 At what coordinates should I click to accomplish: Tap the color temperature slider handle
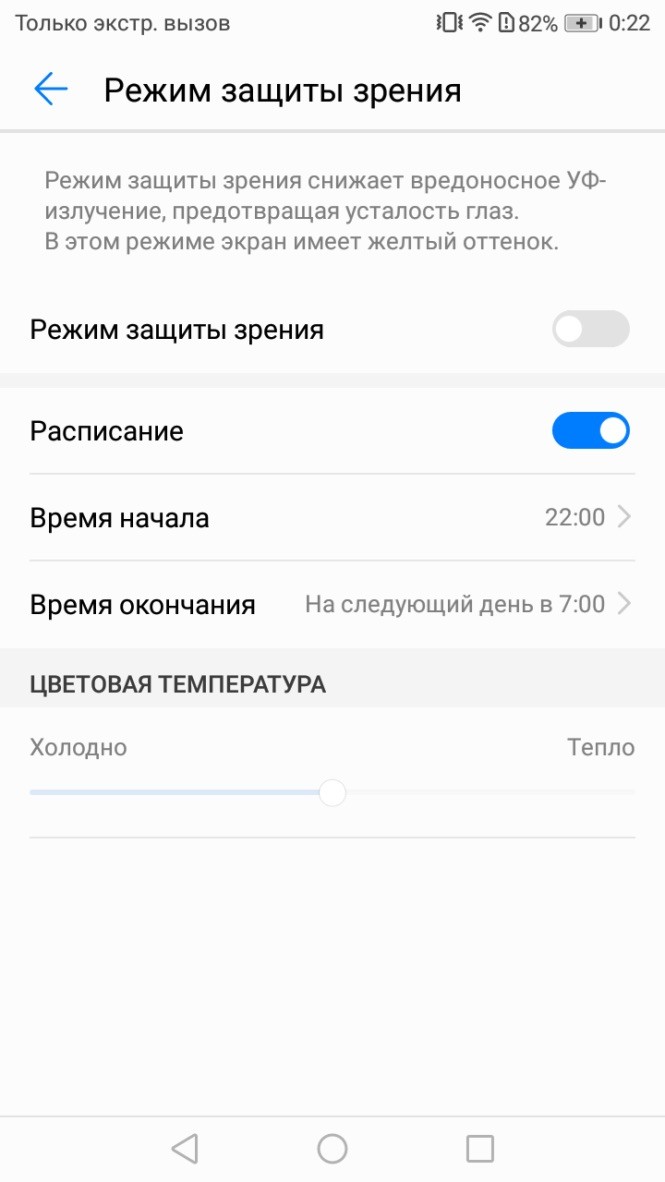(332, 793)
